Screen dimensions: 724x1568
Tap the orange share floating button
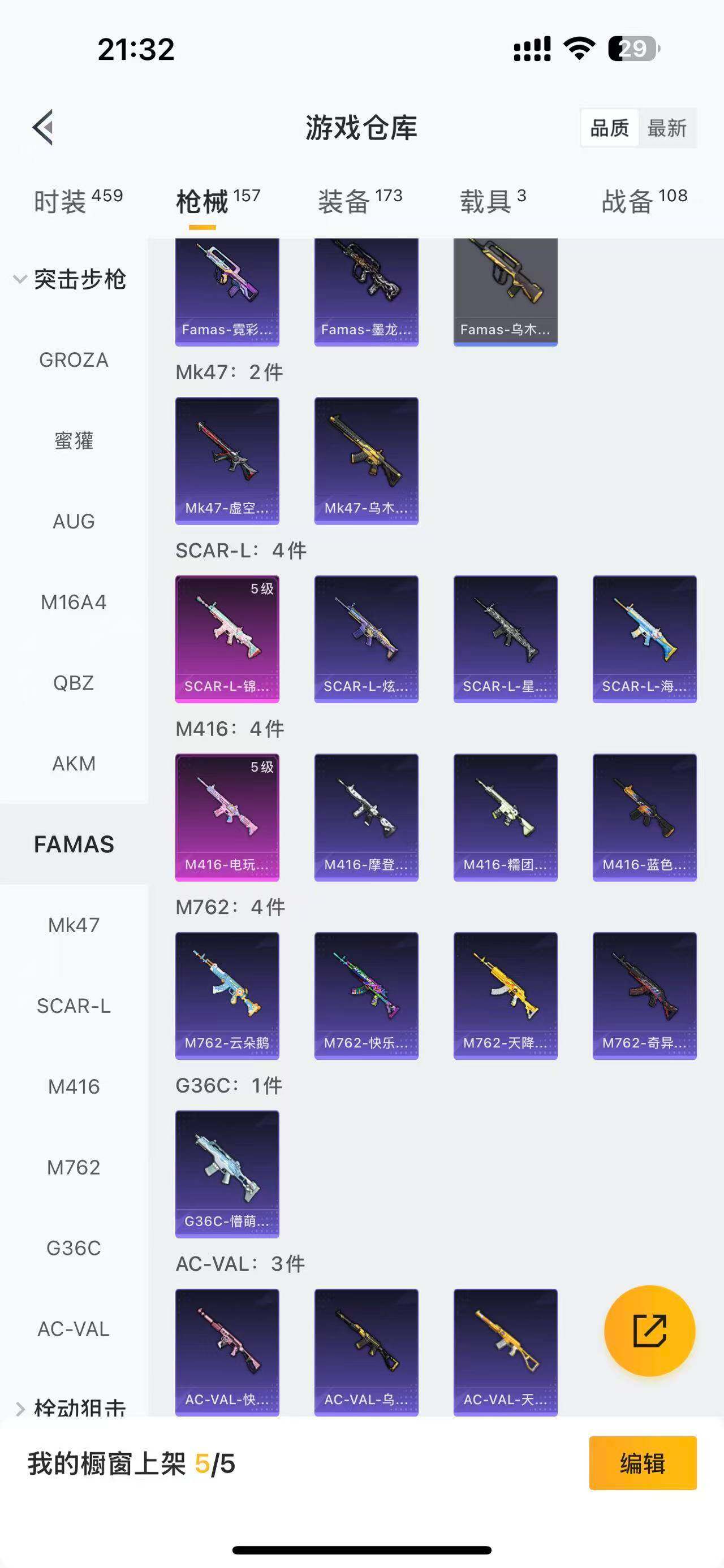[x=650, y=1331]
